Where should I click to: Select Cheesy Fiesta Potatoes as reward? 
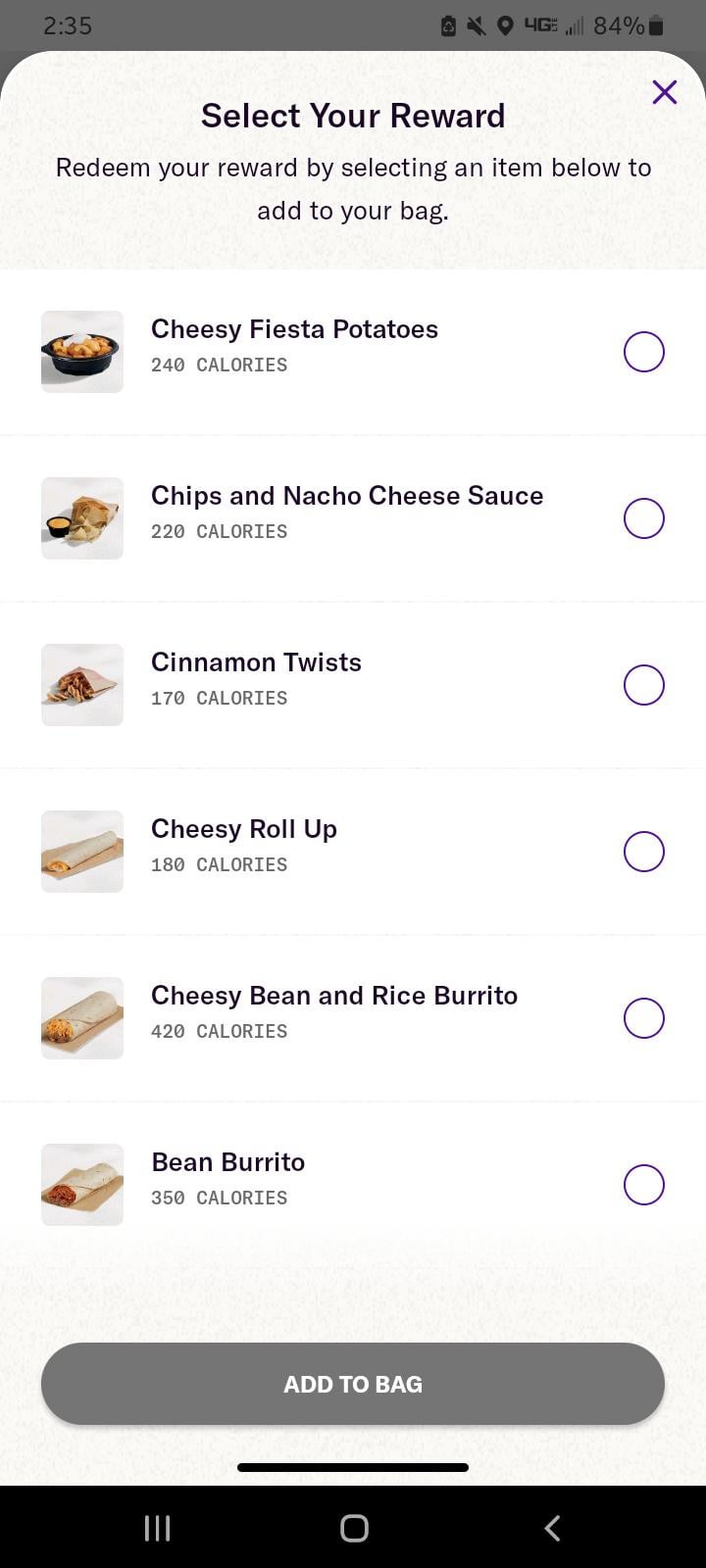click(x=644, y=352)
